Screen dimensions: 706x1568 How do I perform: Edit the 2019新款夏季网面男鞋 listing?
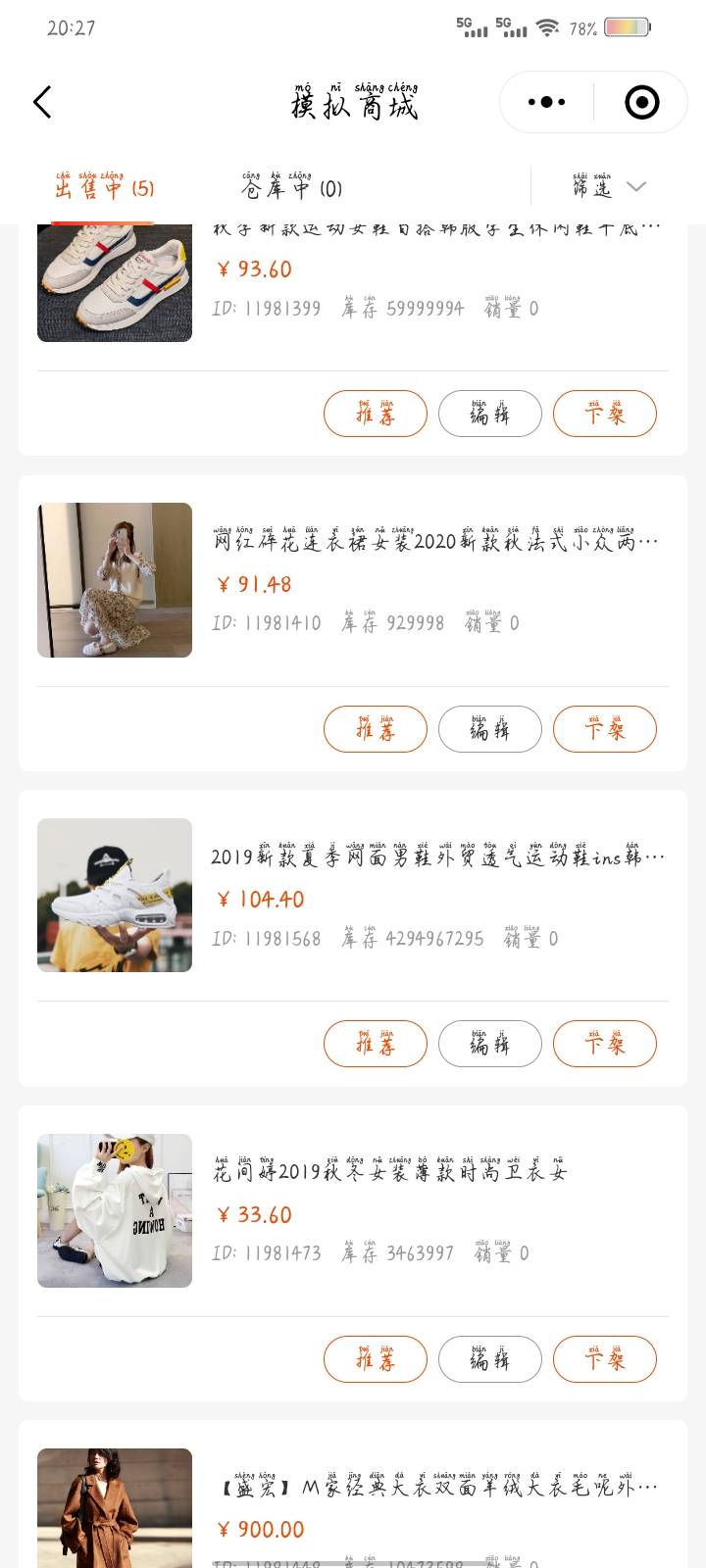pos(490,1044)
